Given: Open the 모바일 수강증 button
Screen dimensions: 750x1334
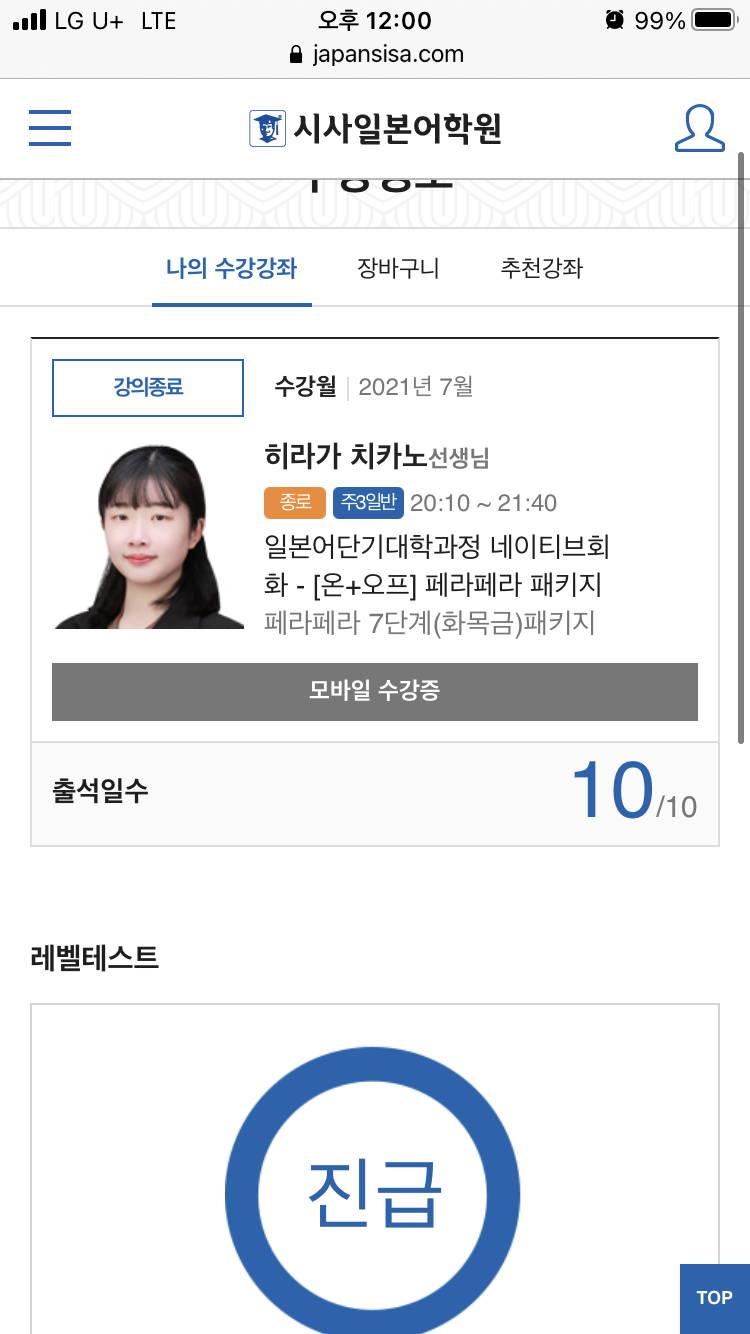Looking at the screenshot, I should 375,691.
